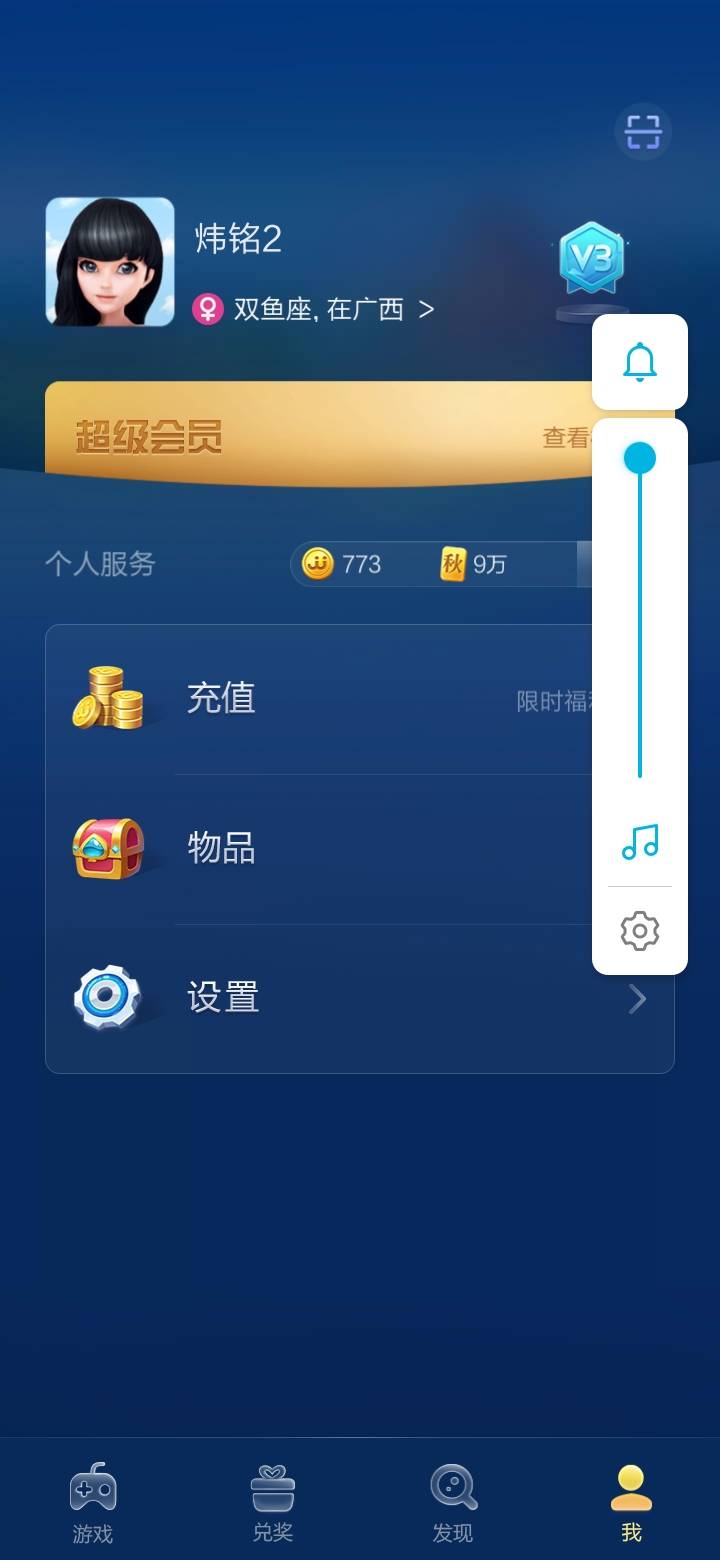
Task: Open the 物品 items page
Action: 221,849
